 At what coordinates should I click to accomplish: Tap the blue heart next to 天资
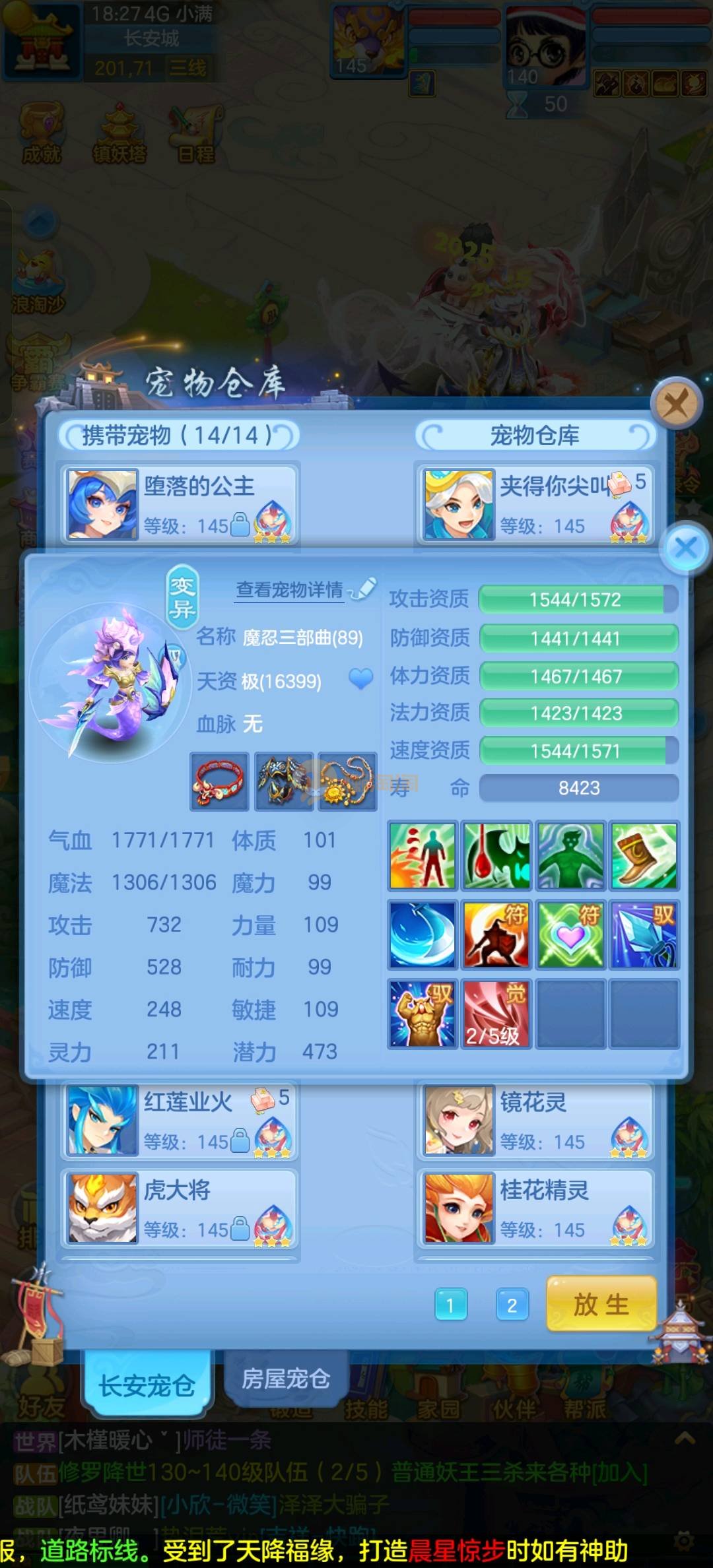[x=360, y=678]
